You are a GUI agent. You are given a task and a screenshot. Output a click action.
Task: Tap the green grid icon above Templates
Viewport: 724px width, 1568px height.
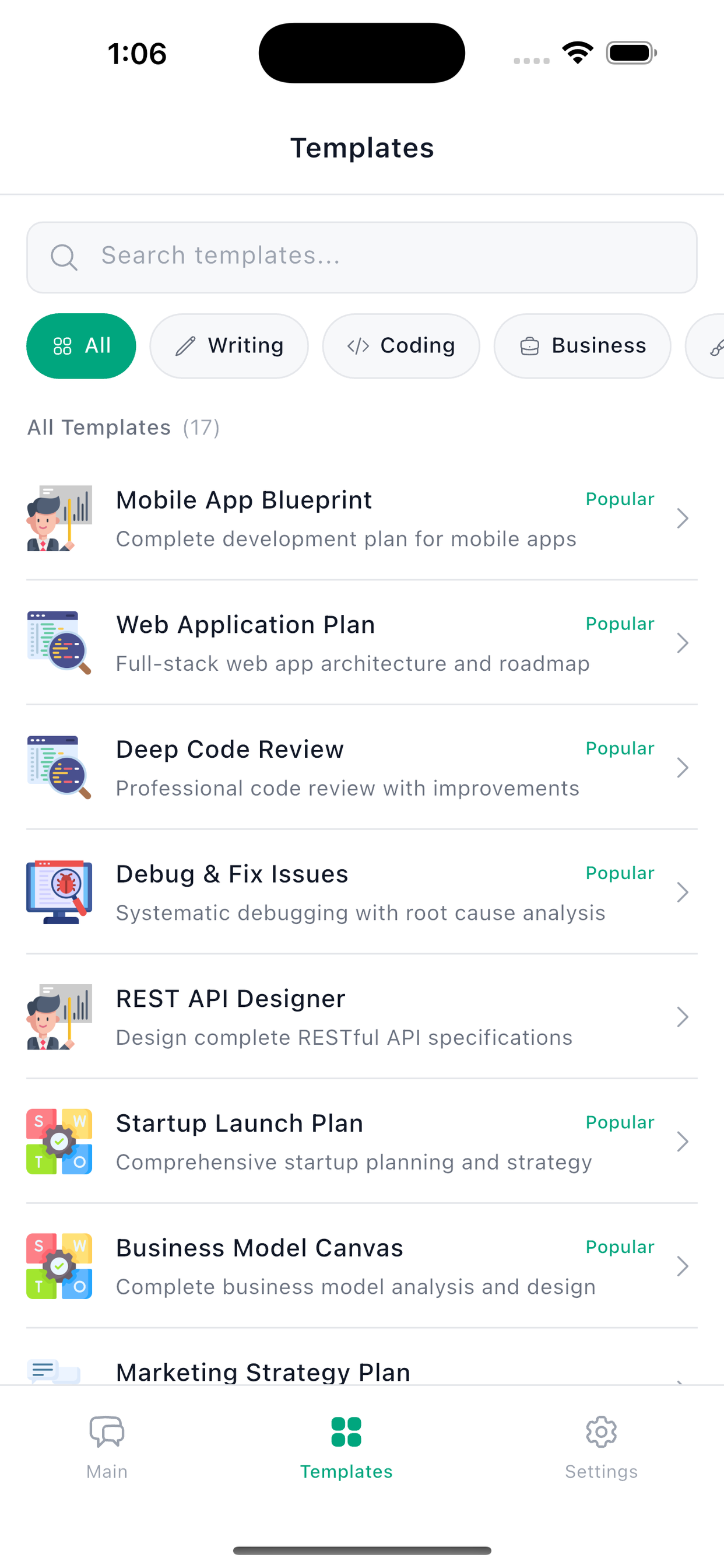point(347,1432)
